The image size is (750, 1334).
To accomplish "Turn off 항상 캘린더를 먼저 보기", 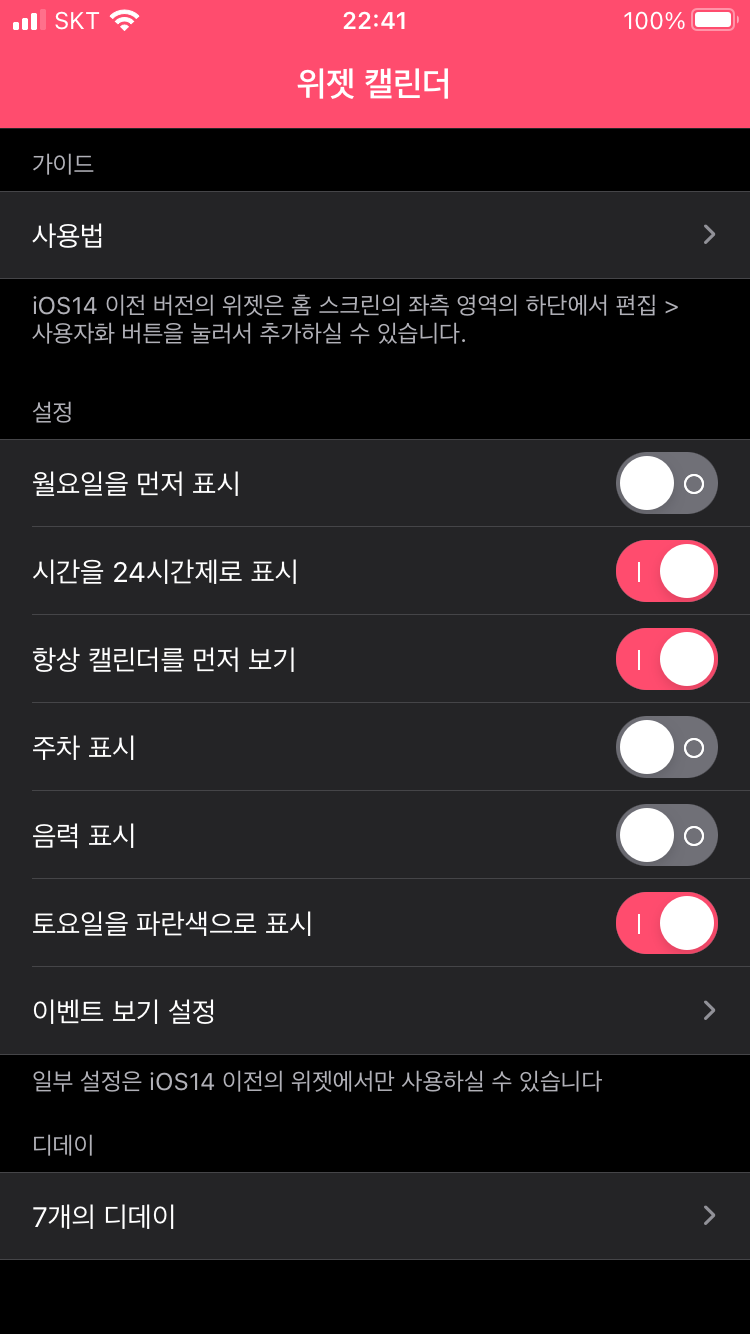I will click(x=666, y=658).
